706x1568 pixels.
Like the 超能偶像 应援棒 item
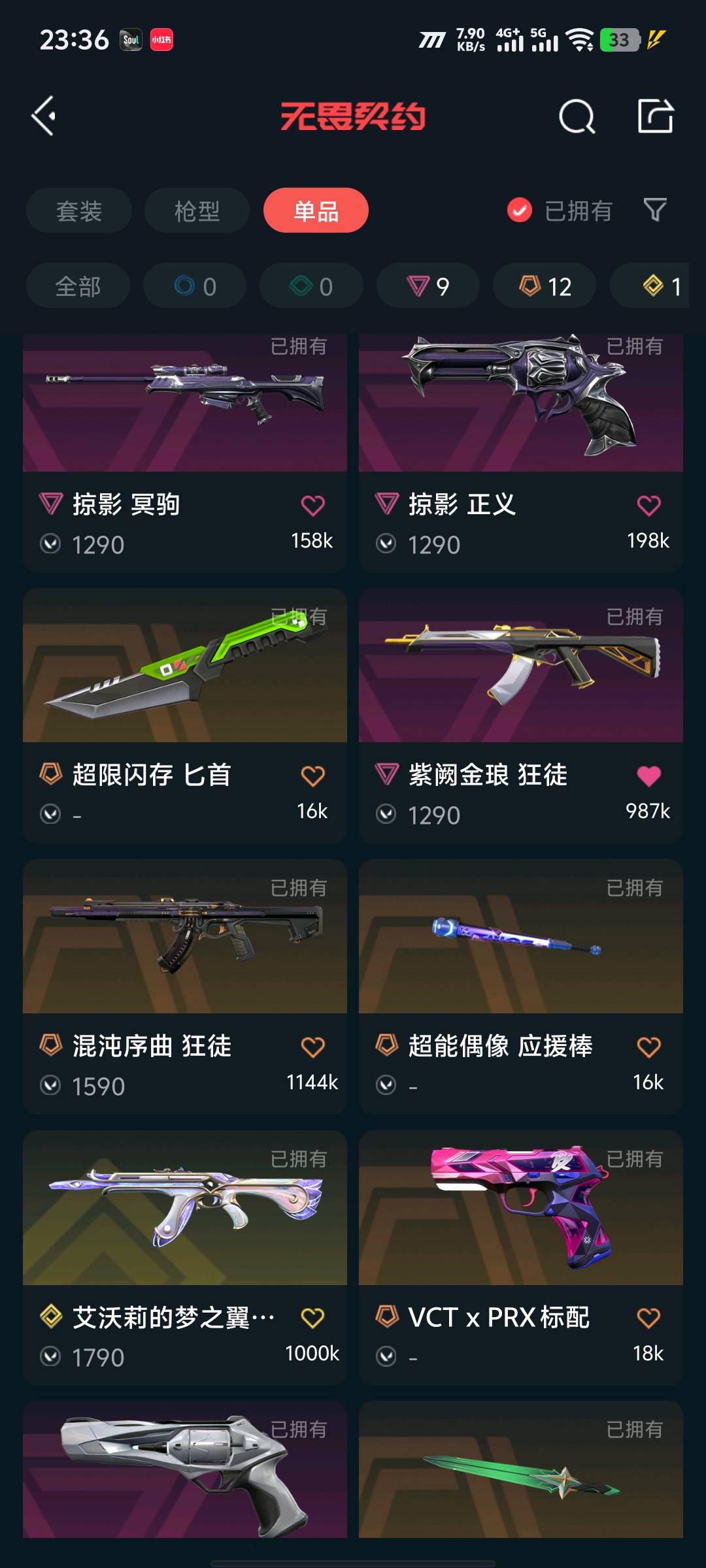(648, 1047)
